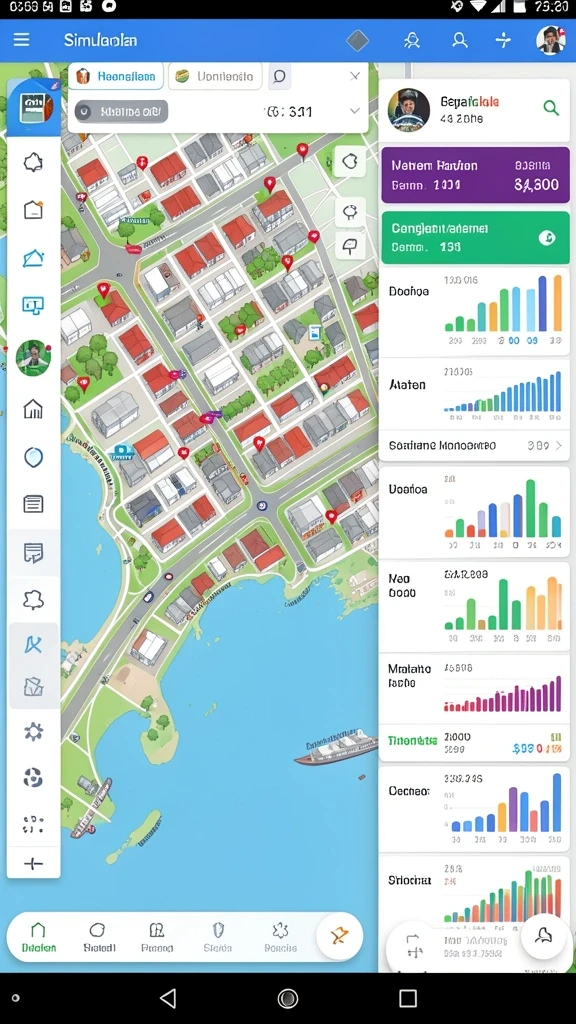The width and height of the screenshot is (576, 1024).
Task: Open the gear settings icon in the left sidebar
Action: tap(33, 731)
